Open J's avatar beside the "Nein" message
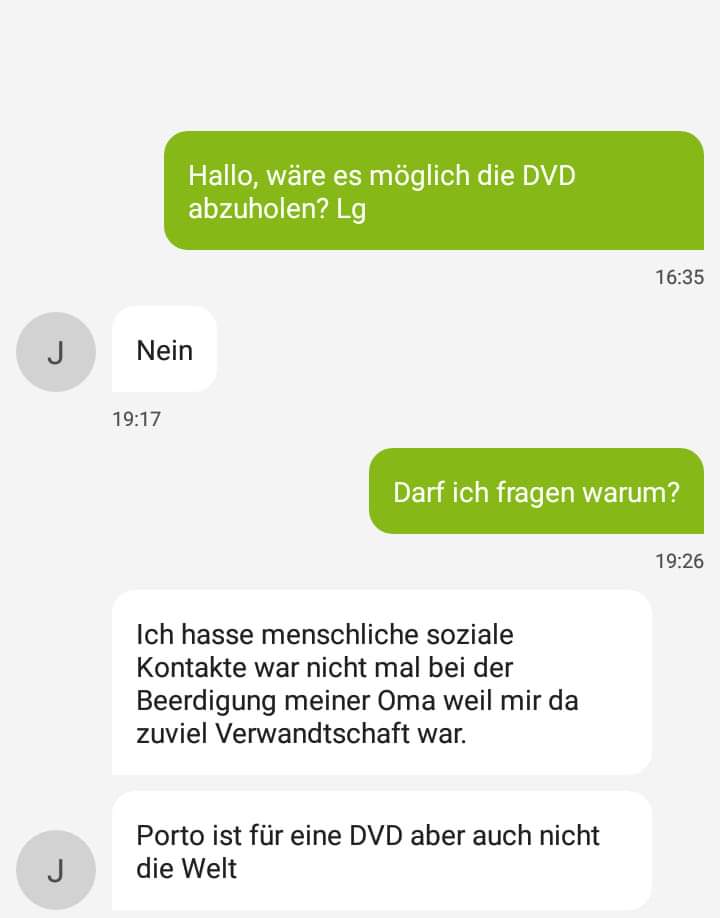Viewport: 720px width, 918px height. tap(55, 352)
